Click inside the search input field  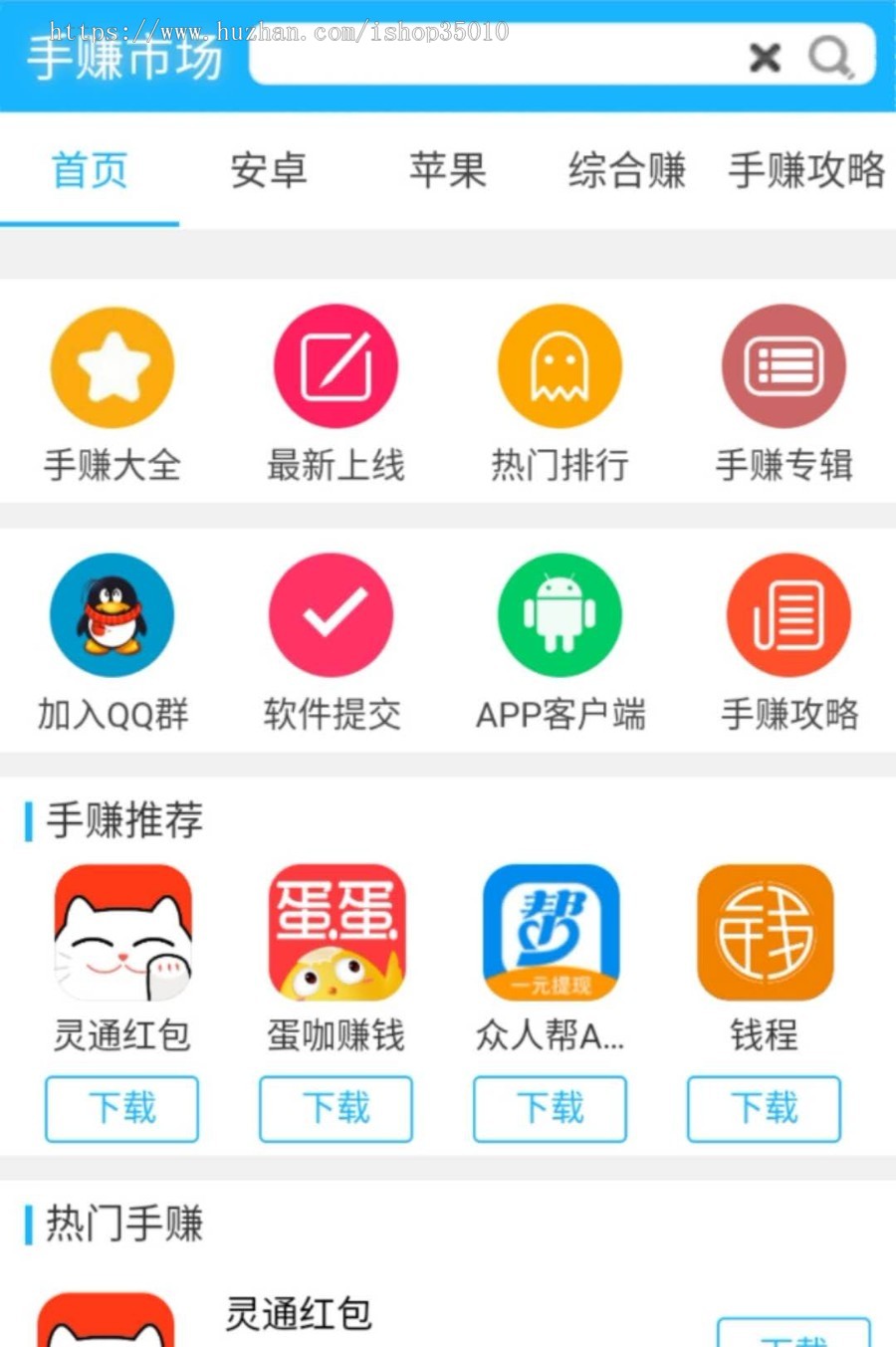[x=498, y=58]
